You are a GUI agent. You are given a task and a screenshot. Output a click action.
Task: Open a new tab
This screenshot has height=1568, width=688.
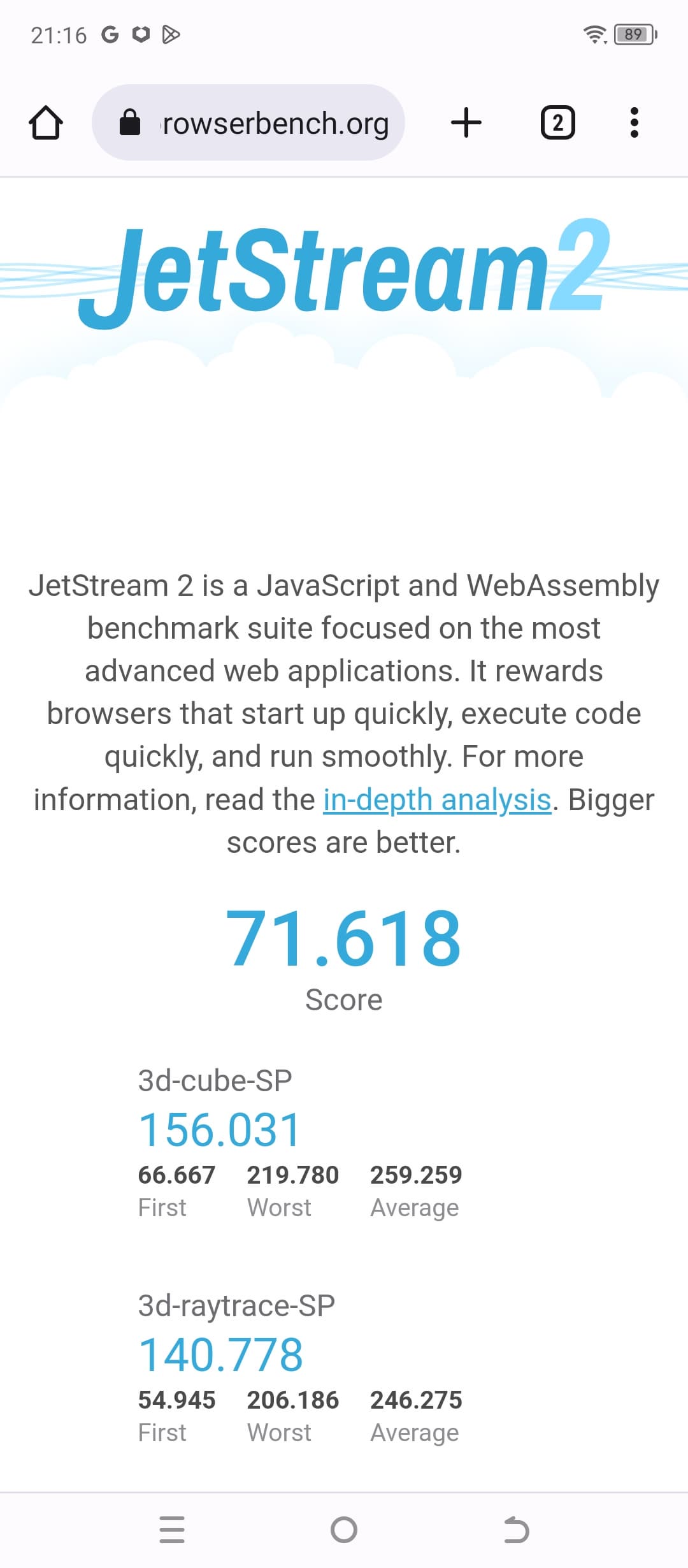click(466, 122)
